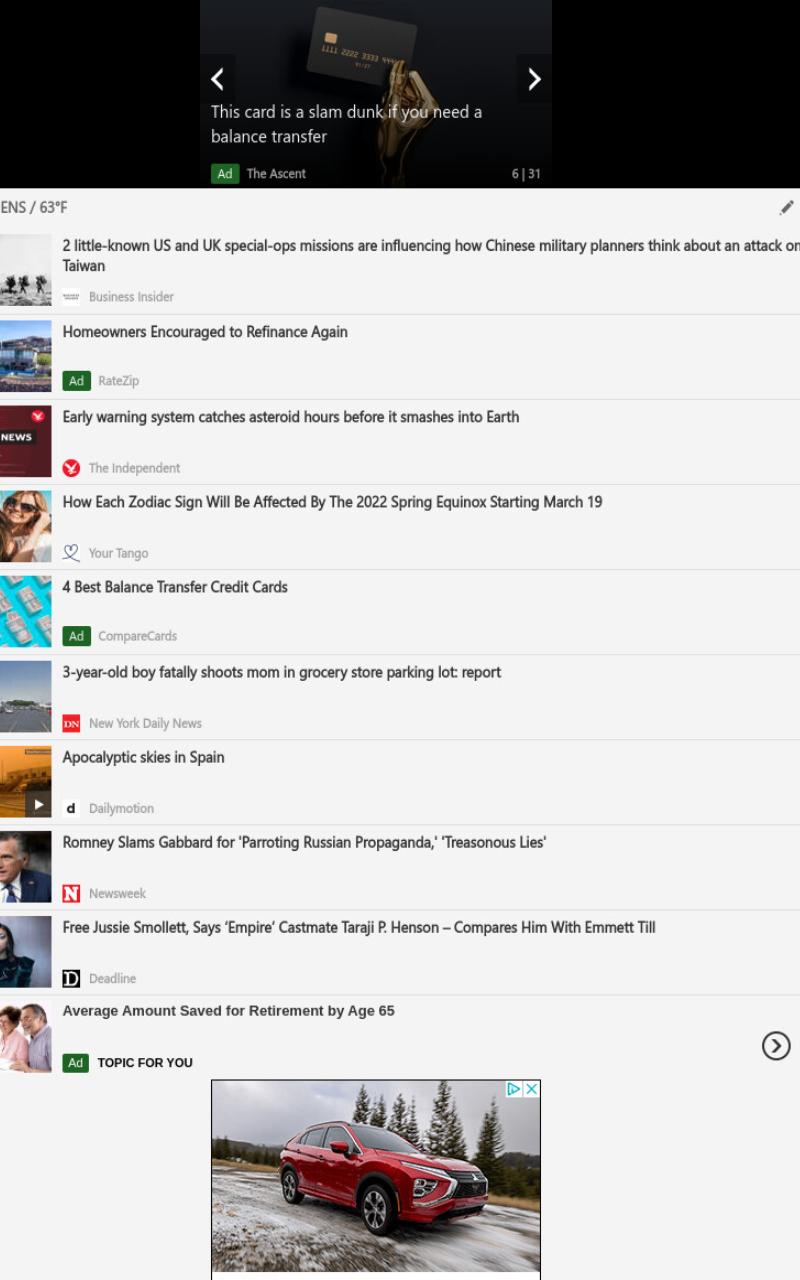This screenshot has width=800, height=1280.
Task: Open the balance transfer card slide
Action: (347, 124)
